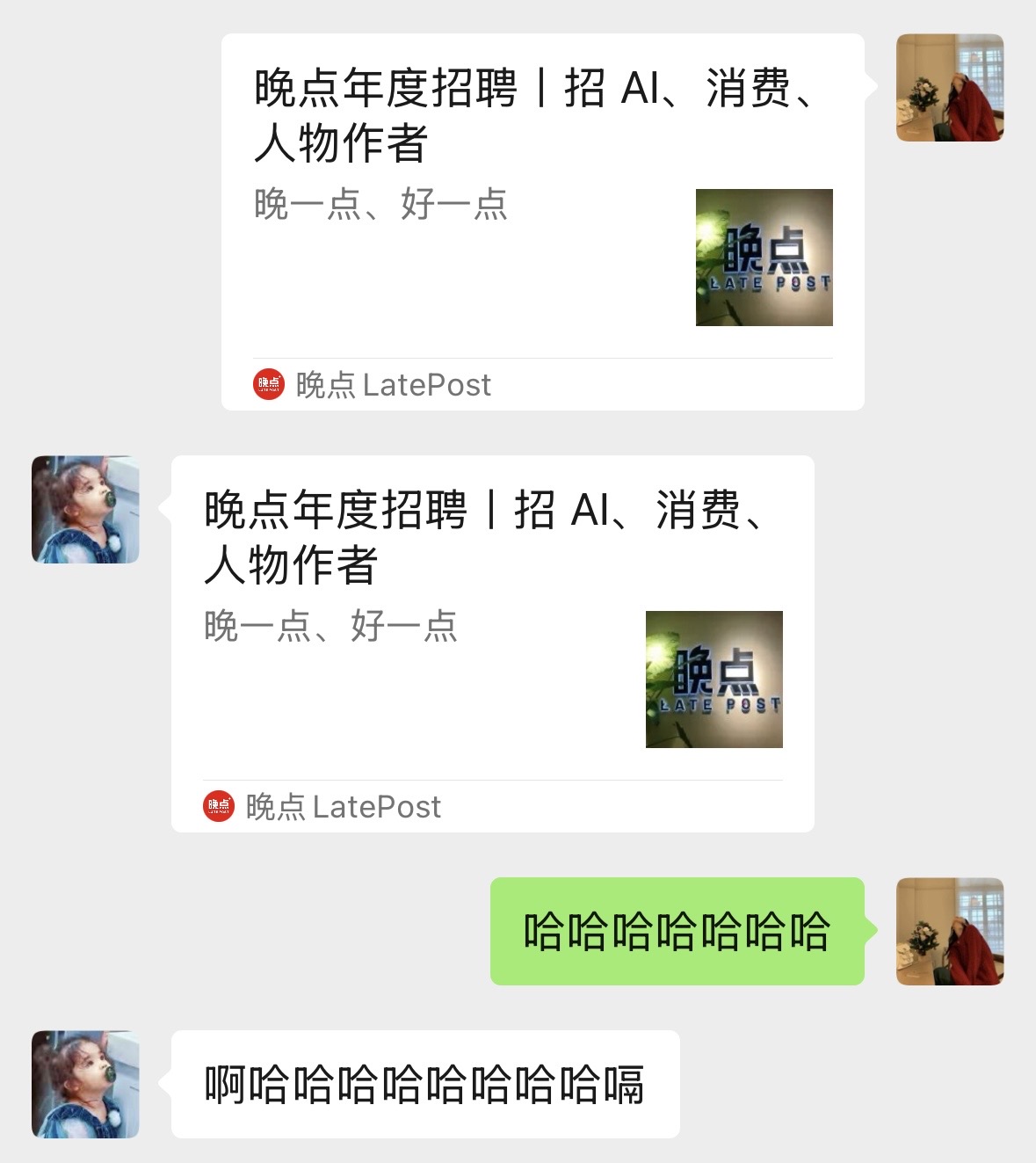Screen dimensions: 1036x1163
Task: Tap the sender avatar beside the 哈哈哈哈哈哈哈 message
Action: coord(949,931)
